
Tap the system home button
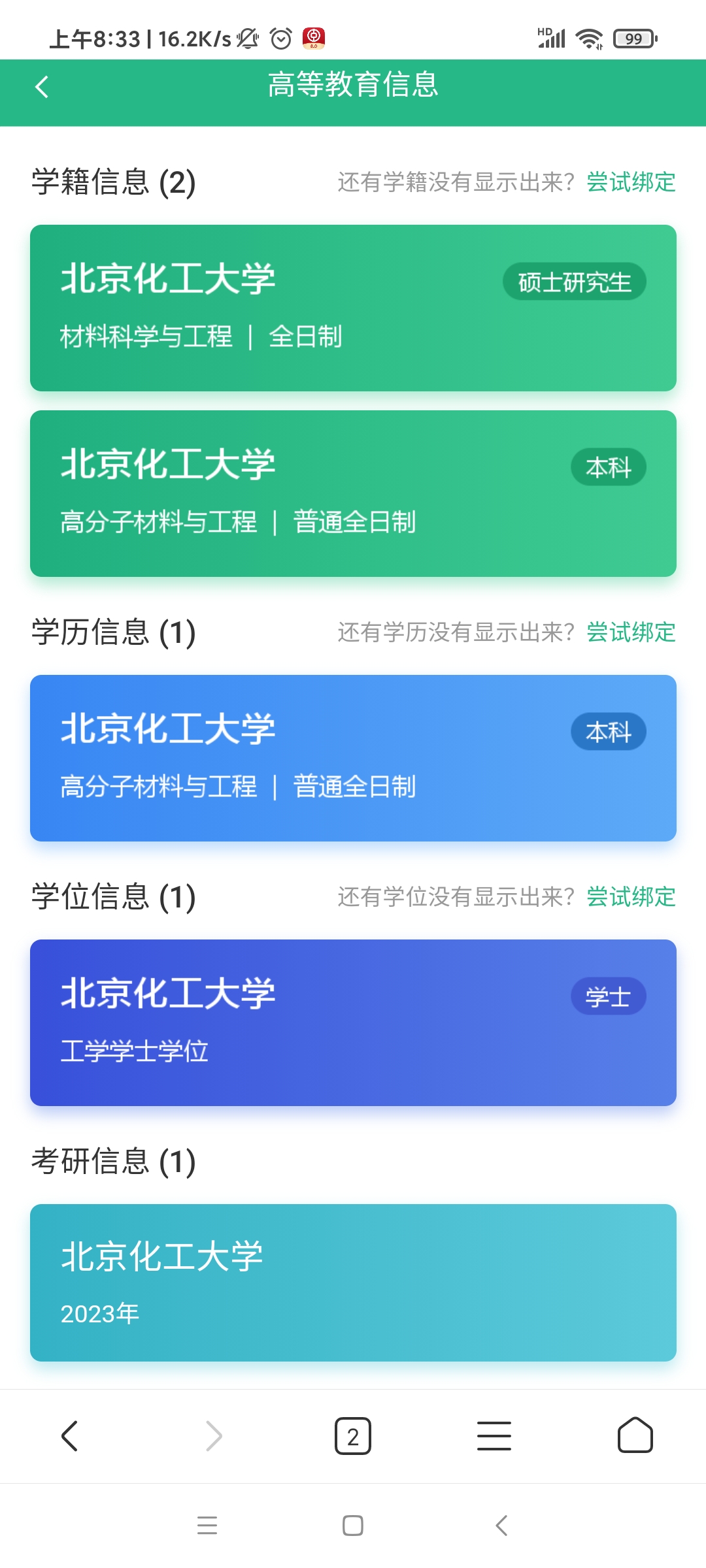pos(353,1526)
